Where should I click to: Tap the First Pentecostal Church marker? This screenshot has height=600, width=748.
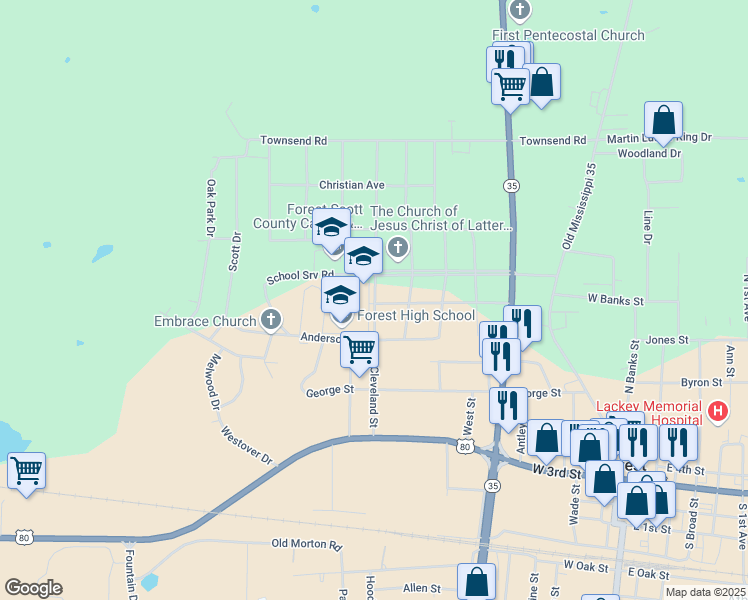(x=519, y=11)
